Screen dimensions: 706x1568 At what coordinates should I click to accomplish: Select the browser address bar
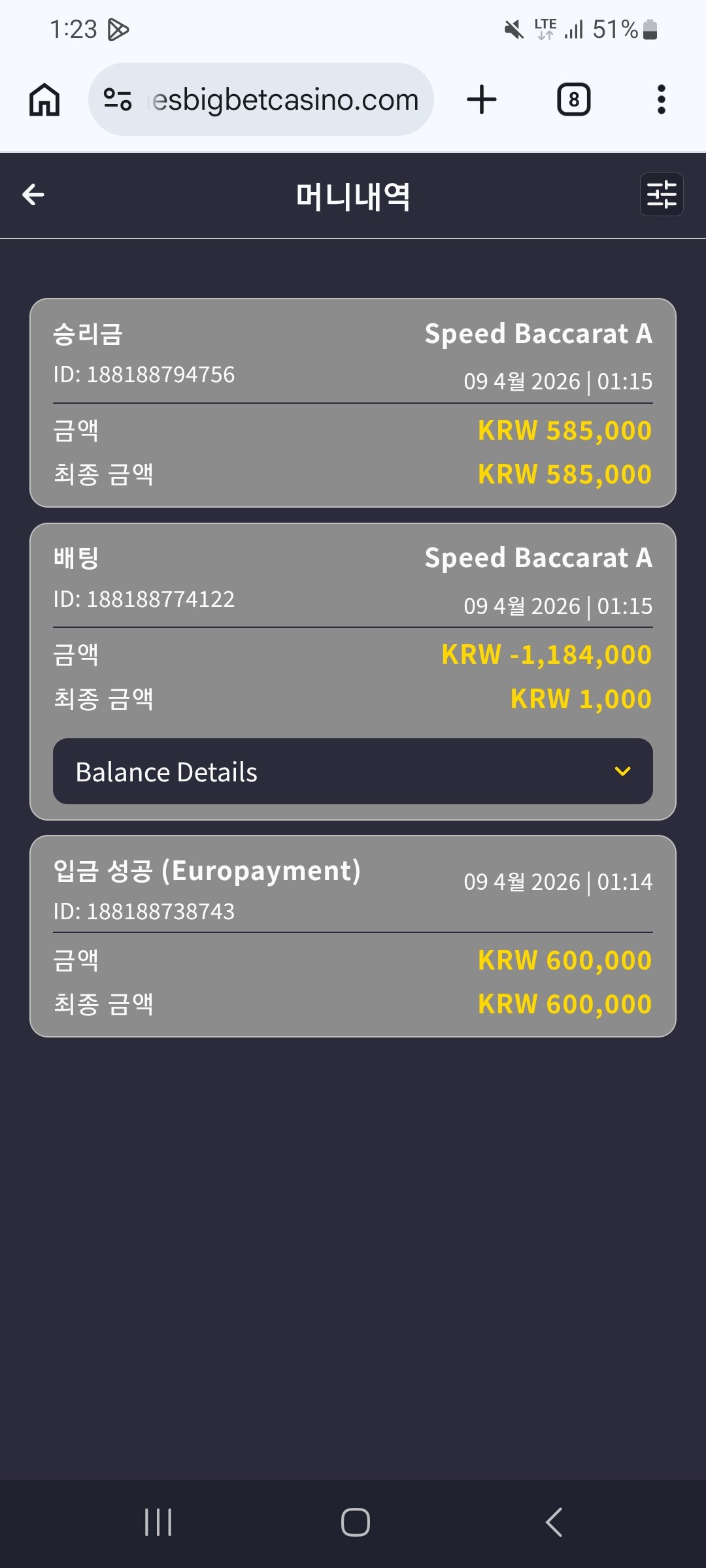coord(284,100)
